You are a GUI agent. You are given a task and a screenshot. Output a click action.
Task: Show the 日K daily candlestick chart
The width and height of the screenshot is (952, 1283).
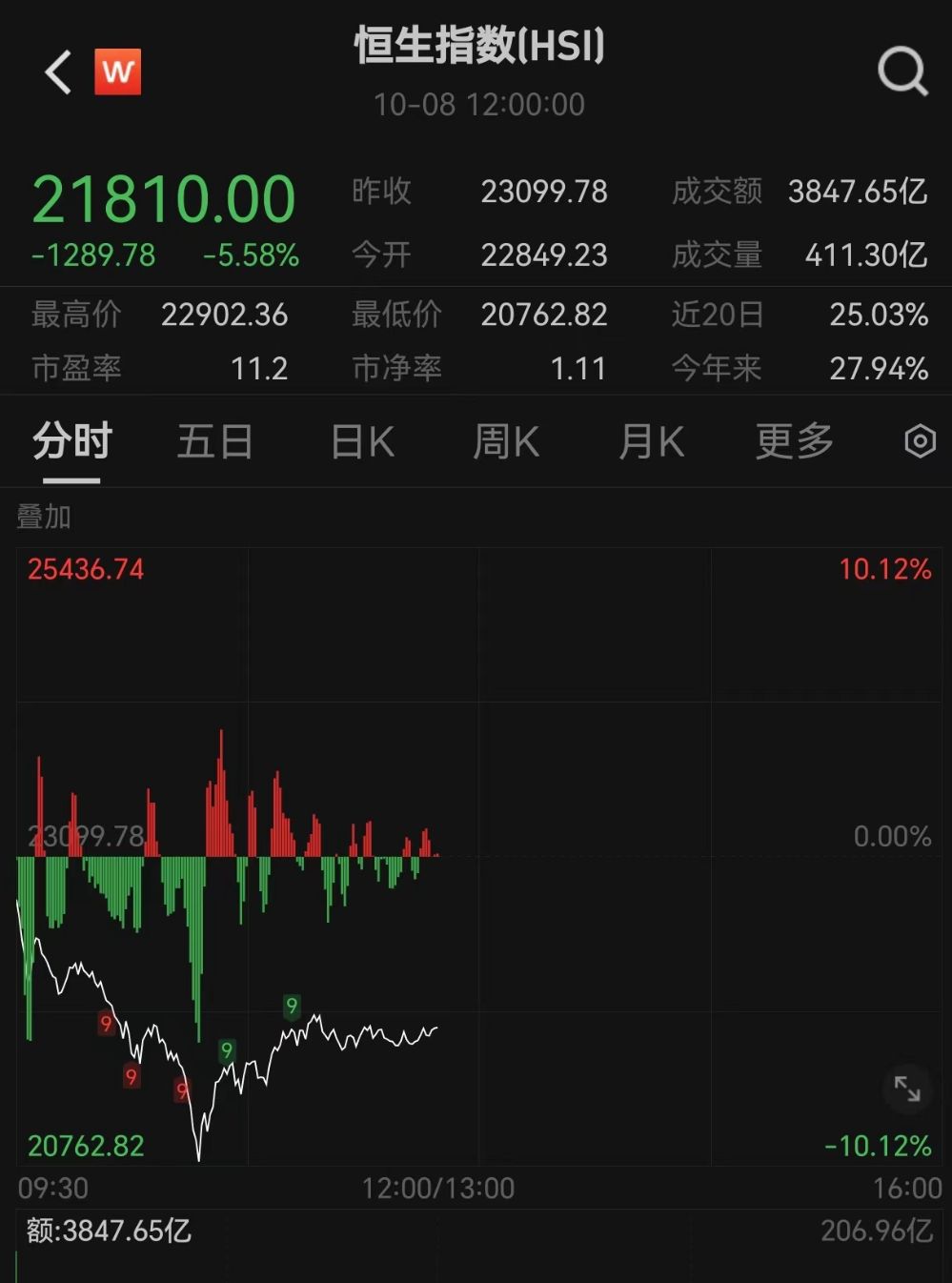(362, 442)
